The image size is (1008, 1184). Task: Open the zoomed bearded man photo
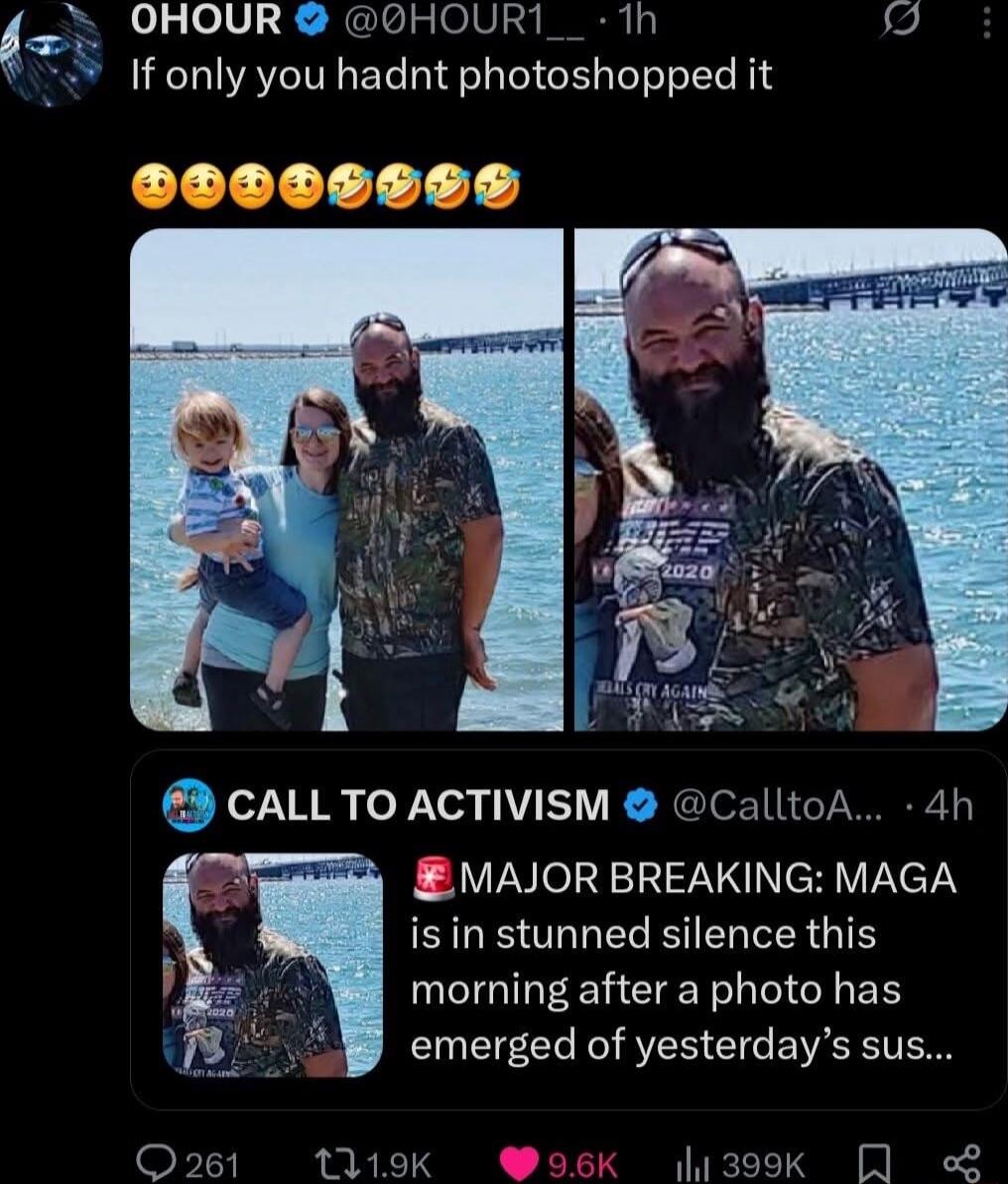pyautogui.click(x=791, y=479)
